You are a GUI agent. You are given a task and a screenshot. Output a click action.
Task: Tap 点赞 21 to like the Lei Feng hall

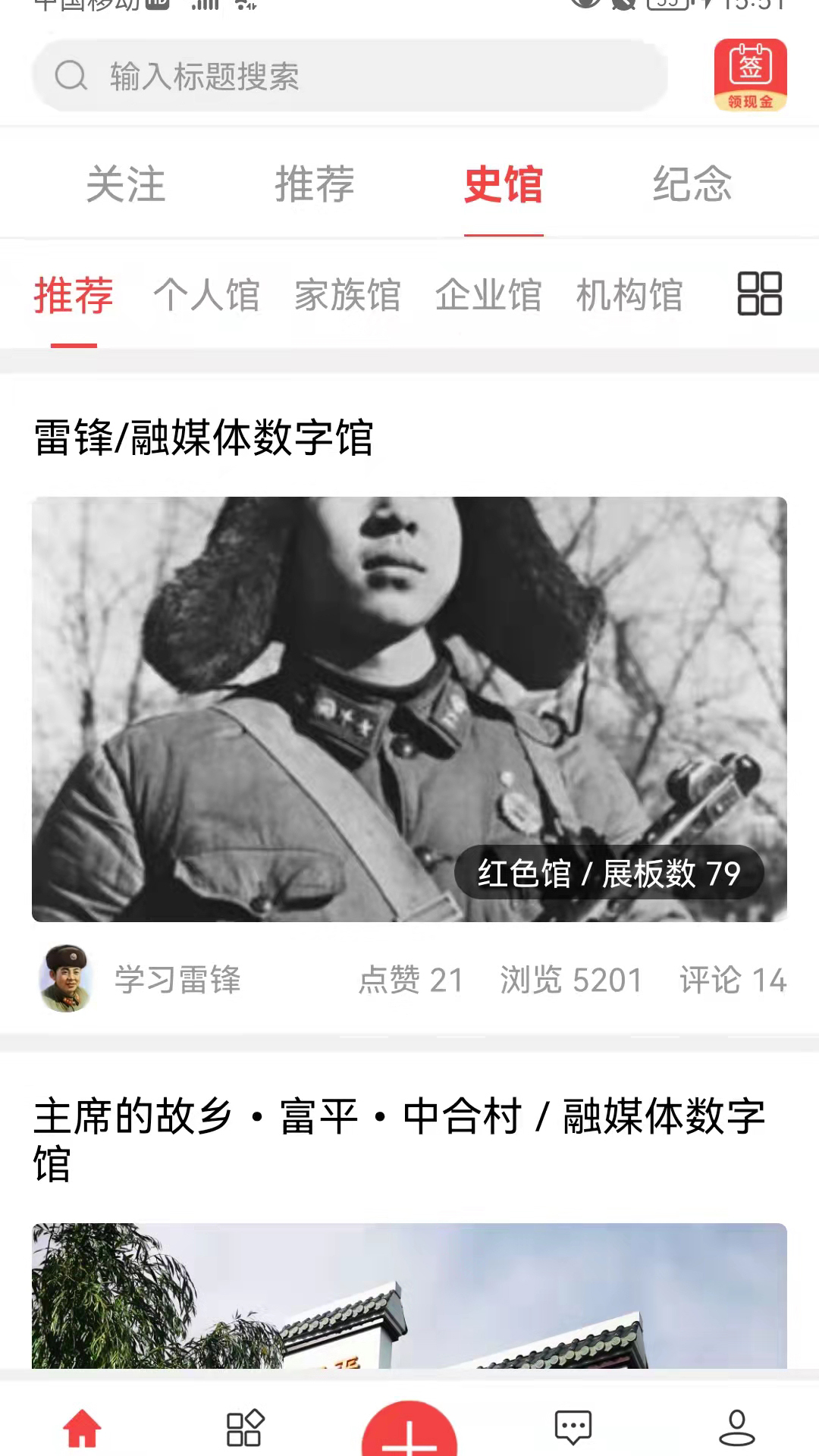[x=411, y=981]
